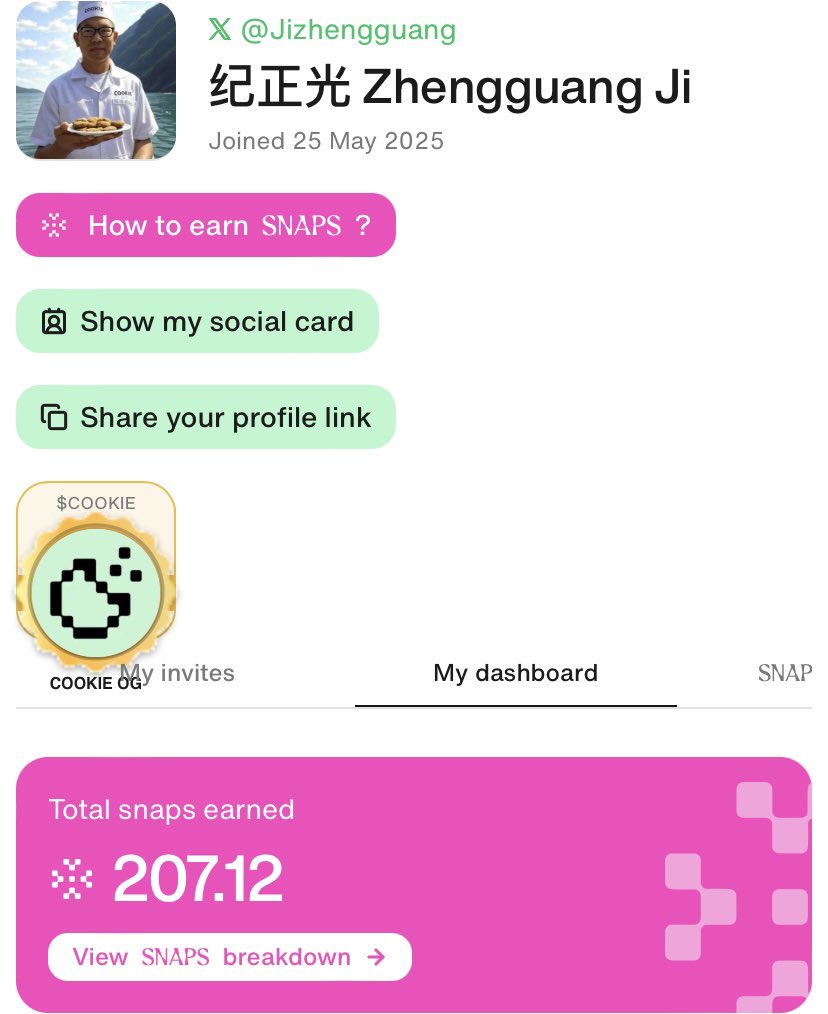This screenshot has width=828, height=1014.
Task: Show my social card
Action: [197, 321]
